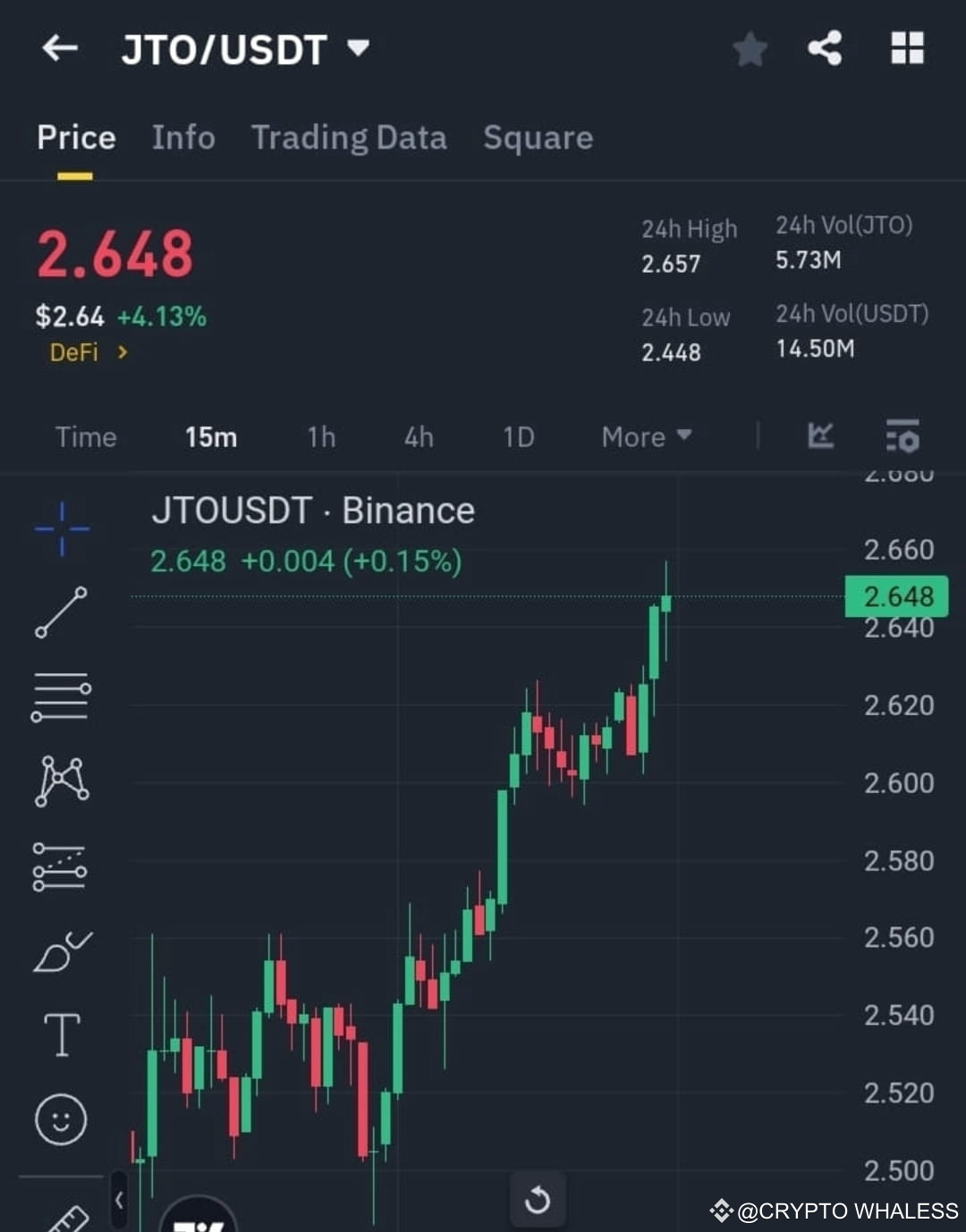Select the 1D timeframe
Viewport: 966px width, 1232px height.
pos(518,437)
